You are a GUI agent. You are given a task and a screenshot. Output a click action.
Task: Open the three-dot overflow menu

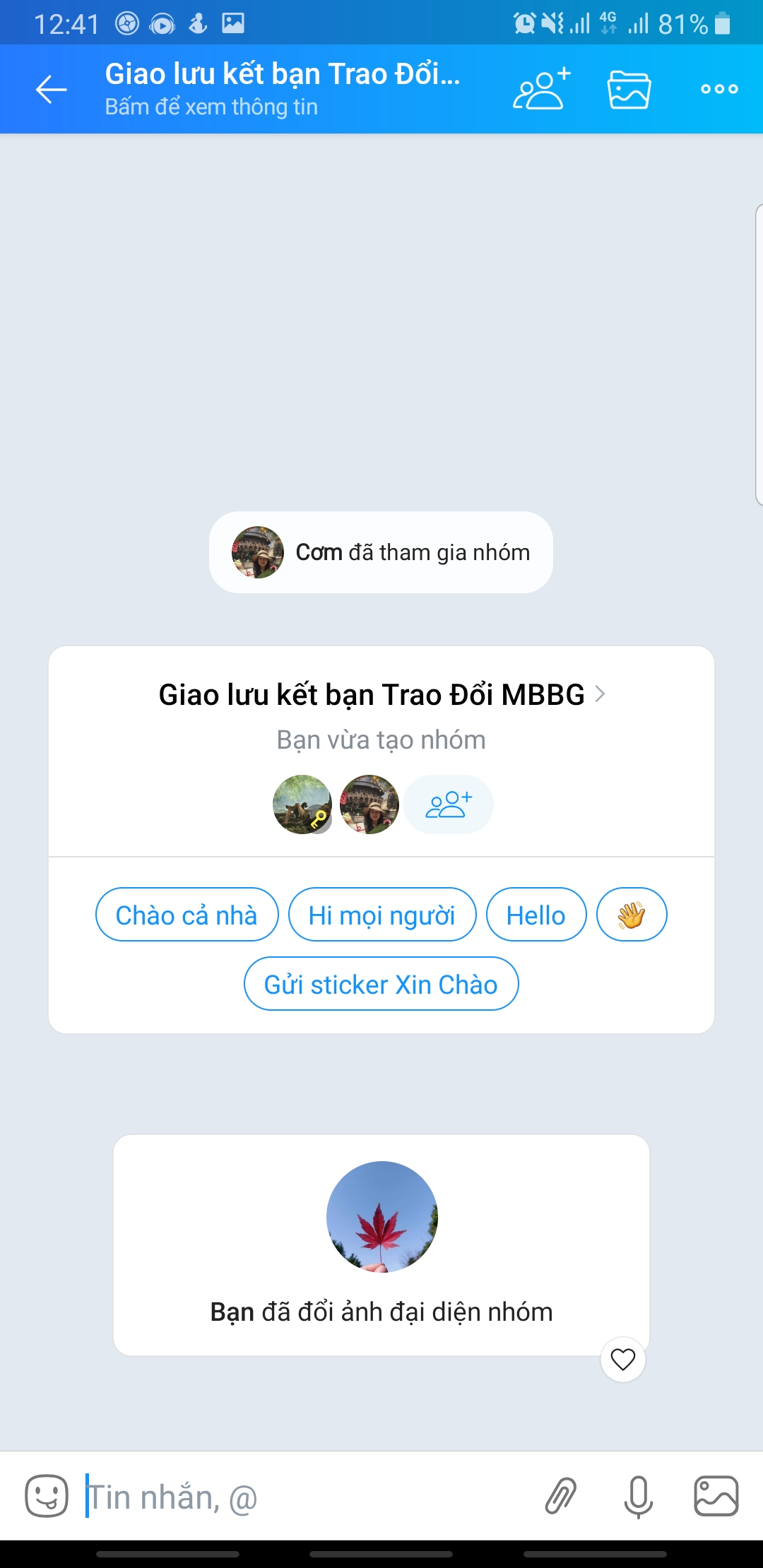[x=719, y=89]
